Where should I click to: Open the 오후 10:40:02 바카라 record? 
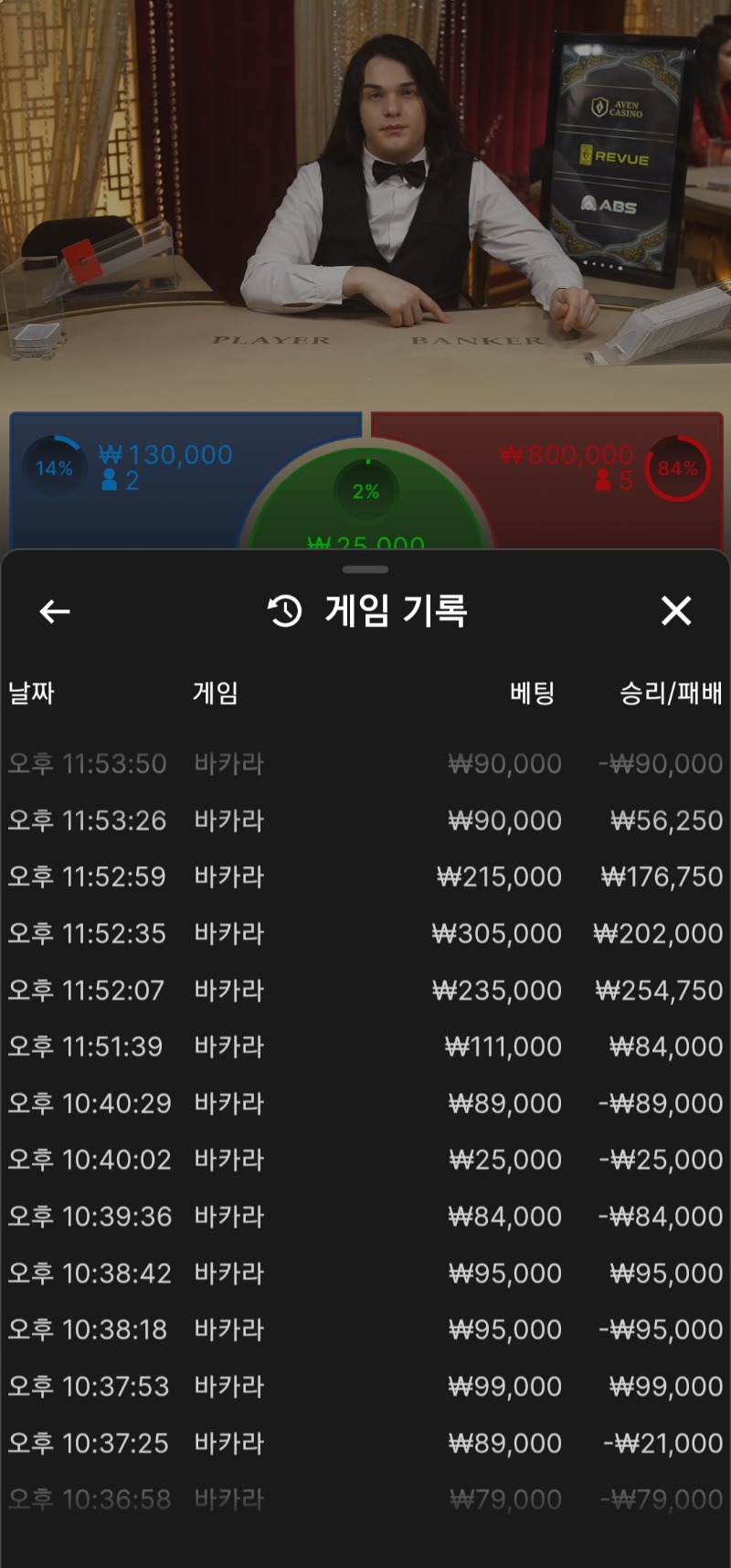(x=365, y=1160)
